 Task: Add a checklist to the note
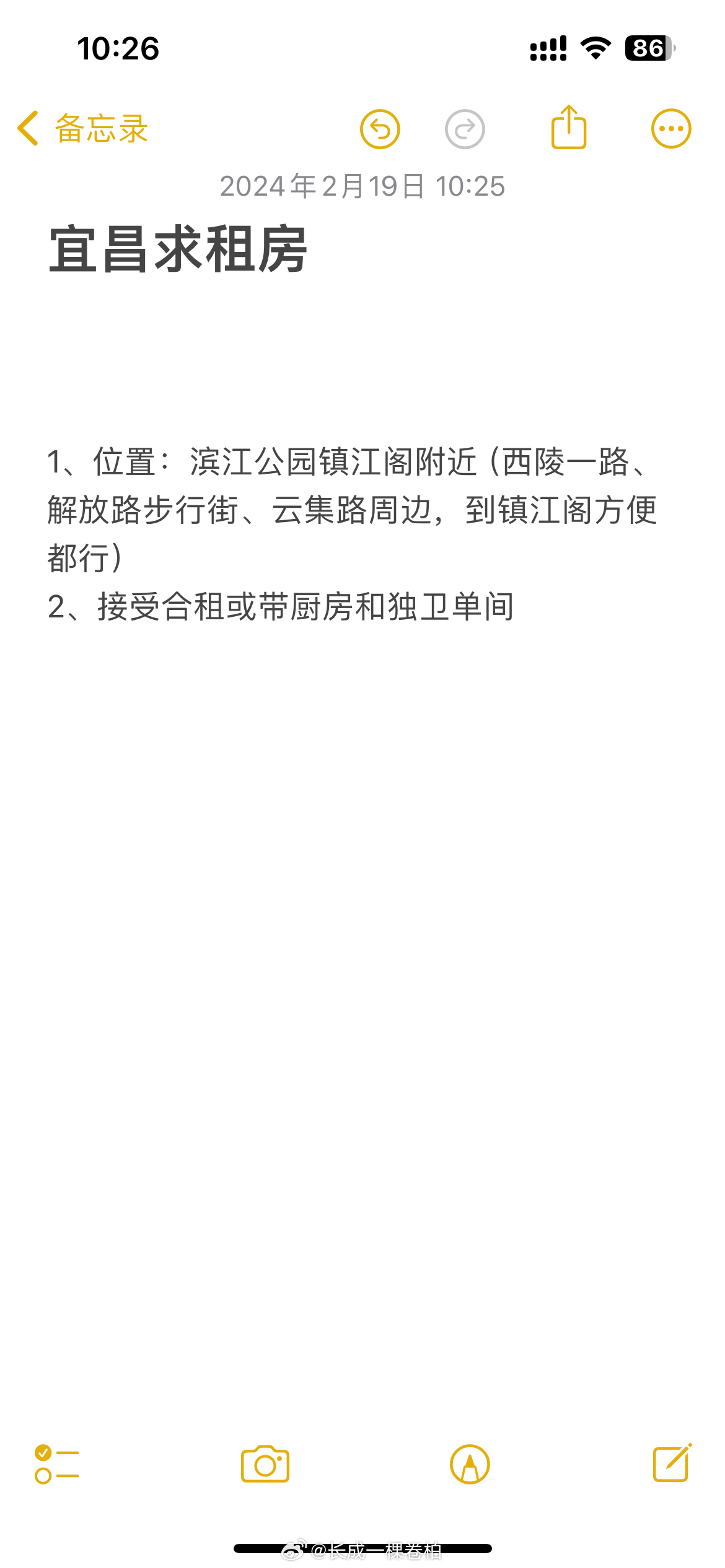[56, 1464]
